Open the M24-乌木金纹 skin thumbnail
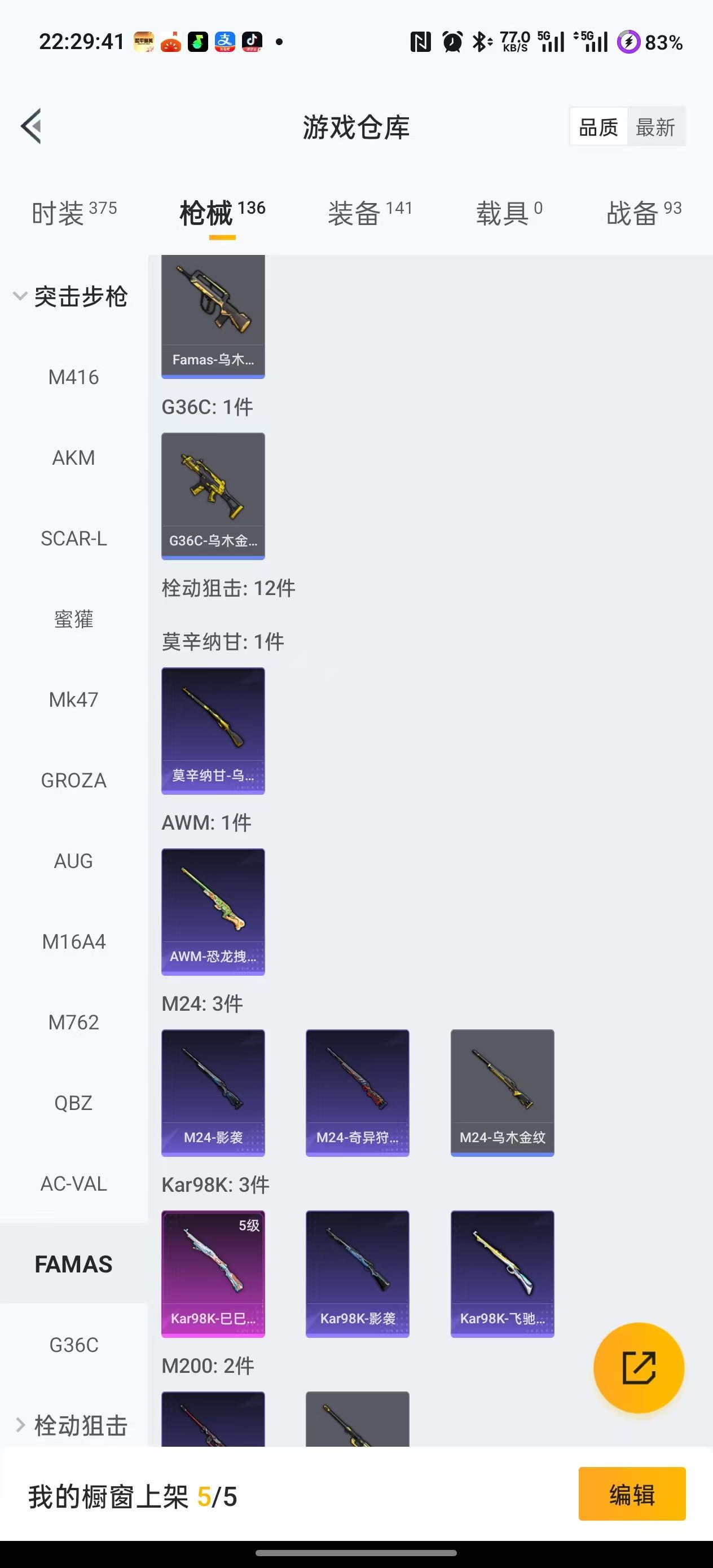713x1568 pixels. point(501,1092)
